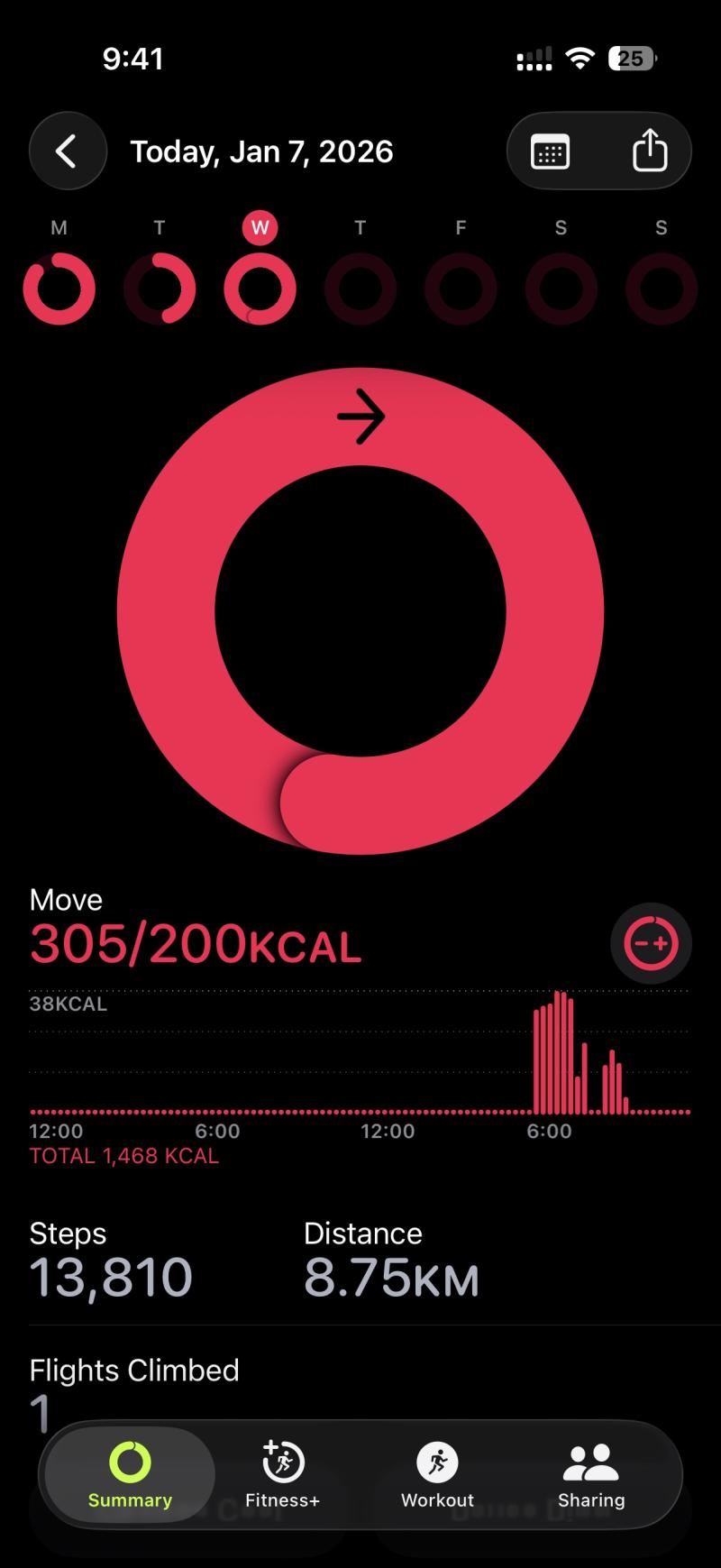Image resolution: width=721 pixels, height=1568 pixels.
Task: Go back with the top-left arrow
Action: click(x=68, y=151)
